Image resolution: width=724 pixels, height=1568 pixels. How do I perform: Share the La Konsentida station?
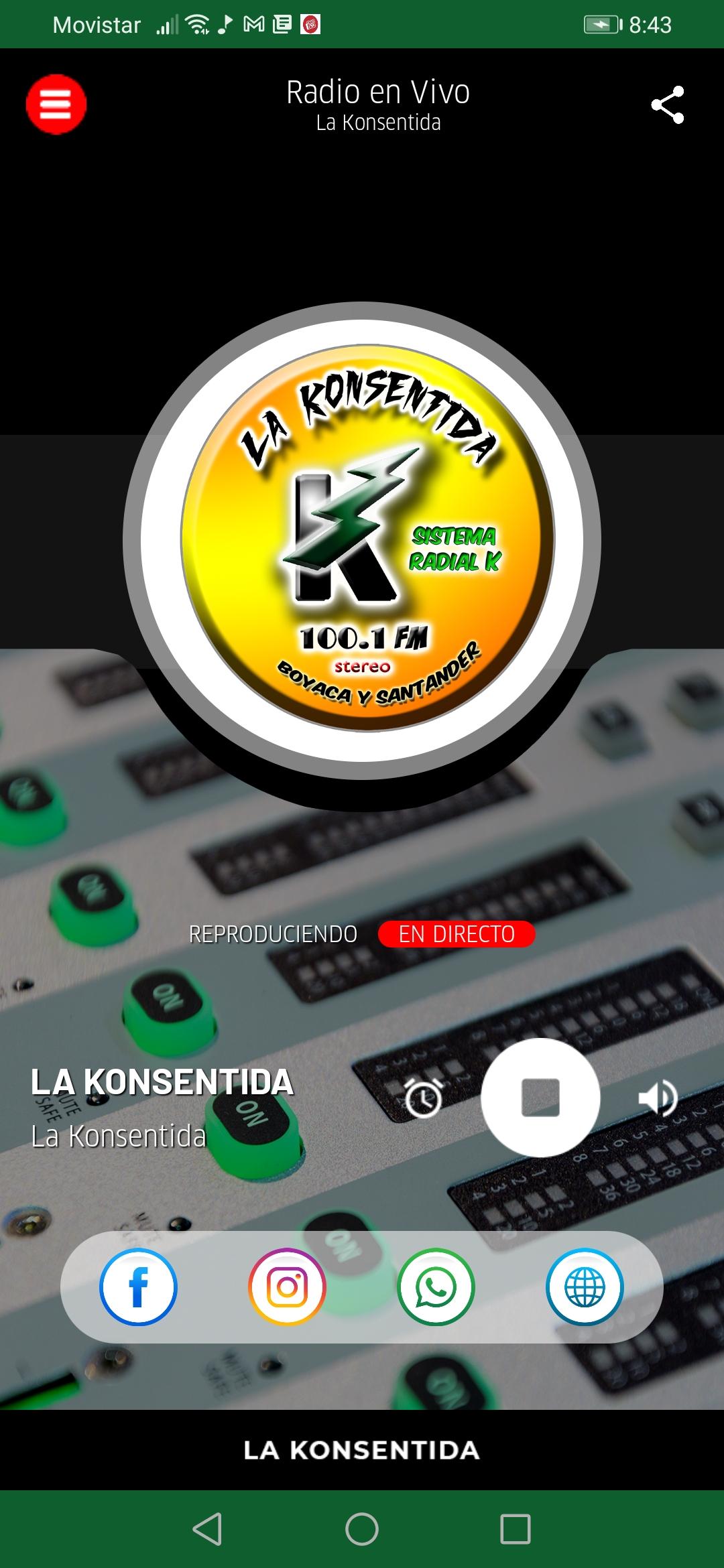667,105
